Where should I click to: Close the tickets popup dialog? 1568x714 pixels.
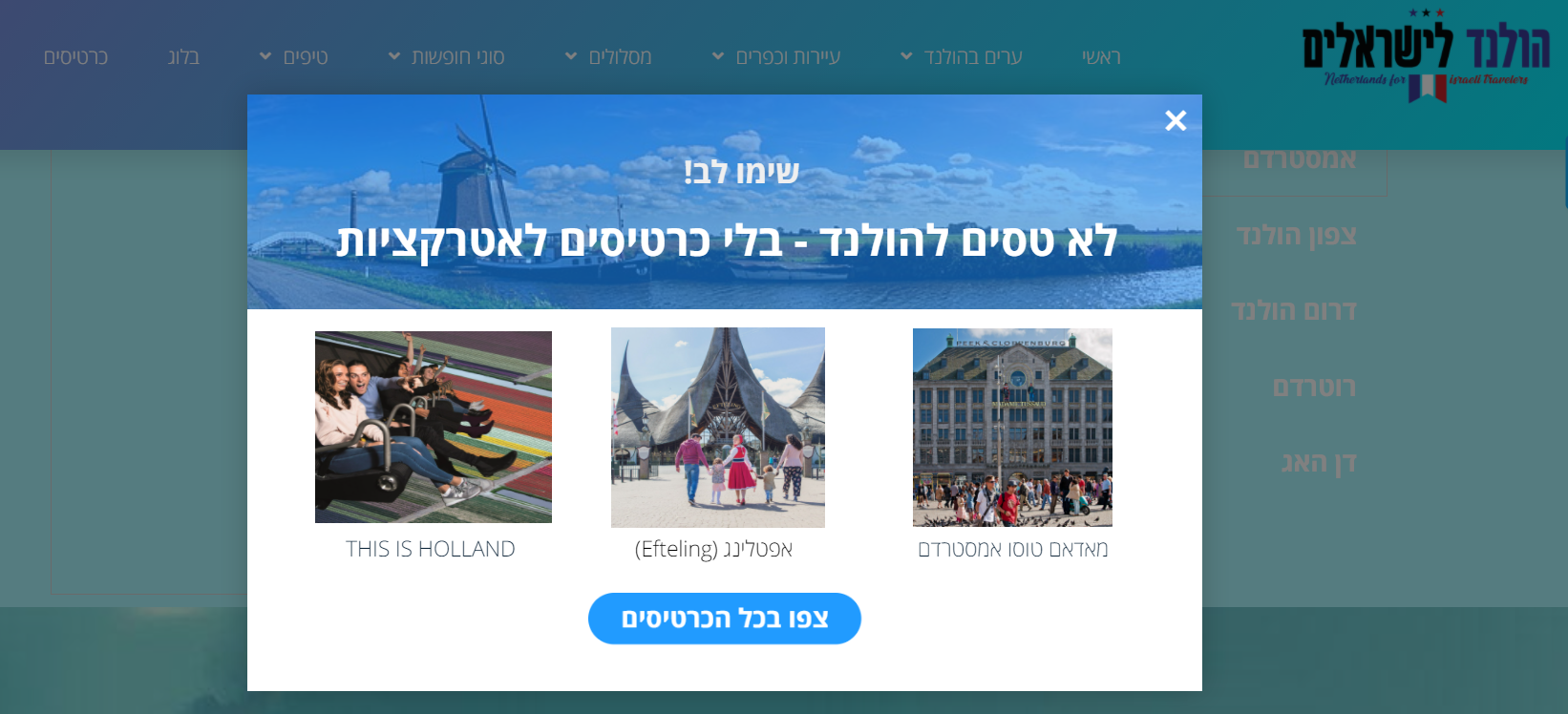pyautogui.click(x=1176, y=120)
